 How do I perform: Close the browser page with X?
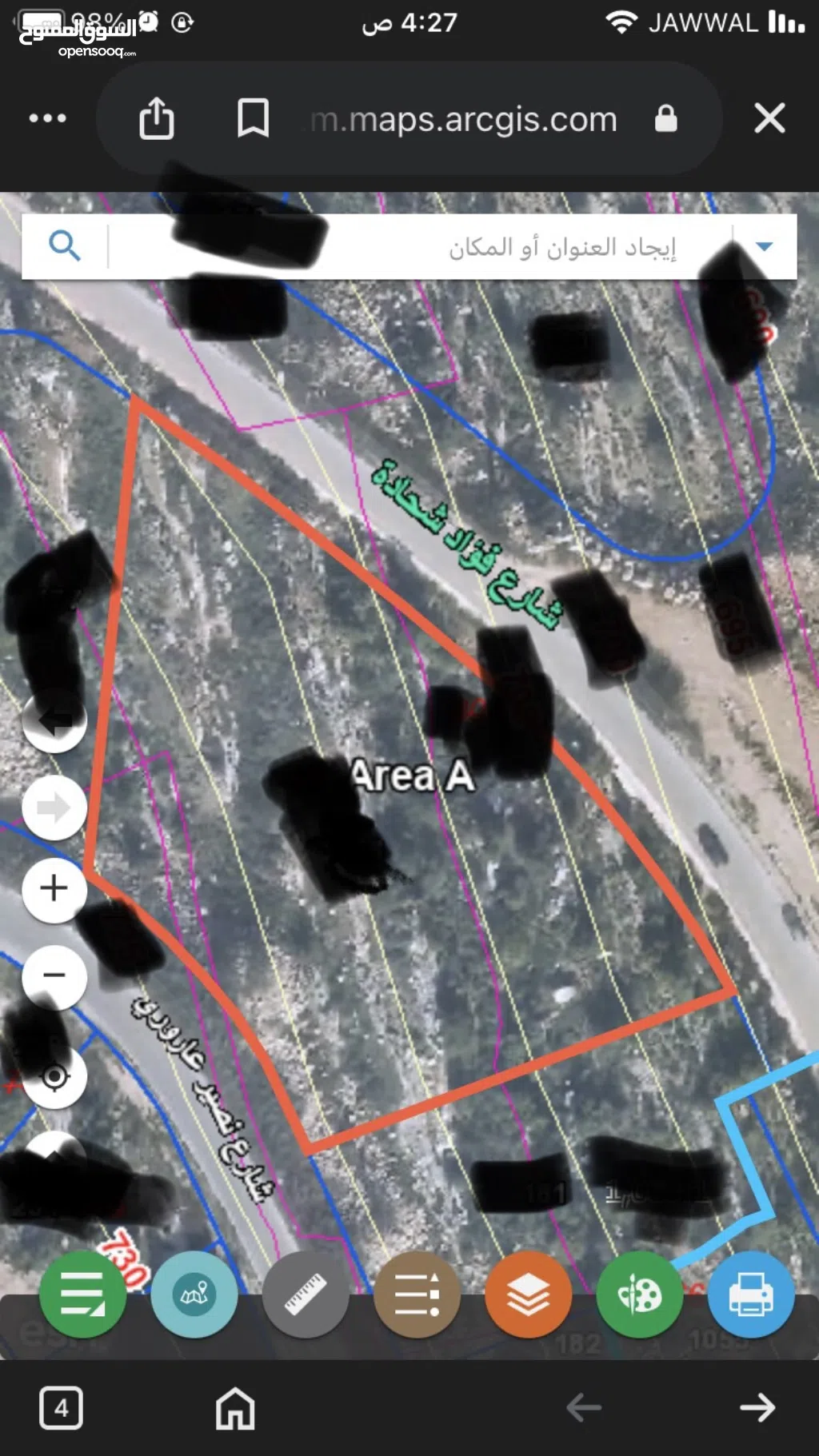tap(769, 118)
